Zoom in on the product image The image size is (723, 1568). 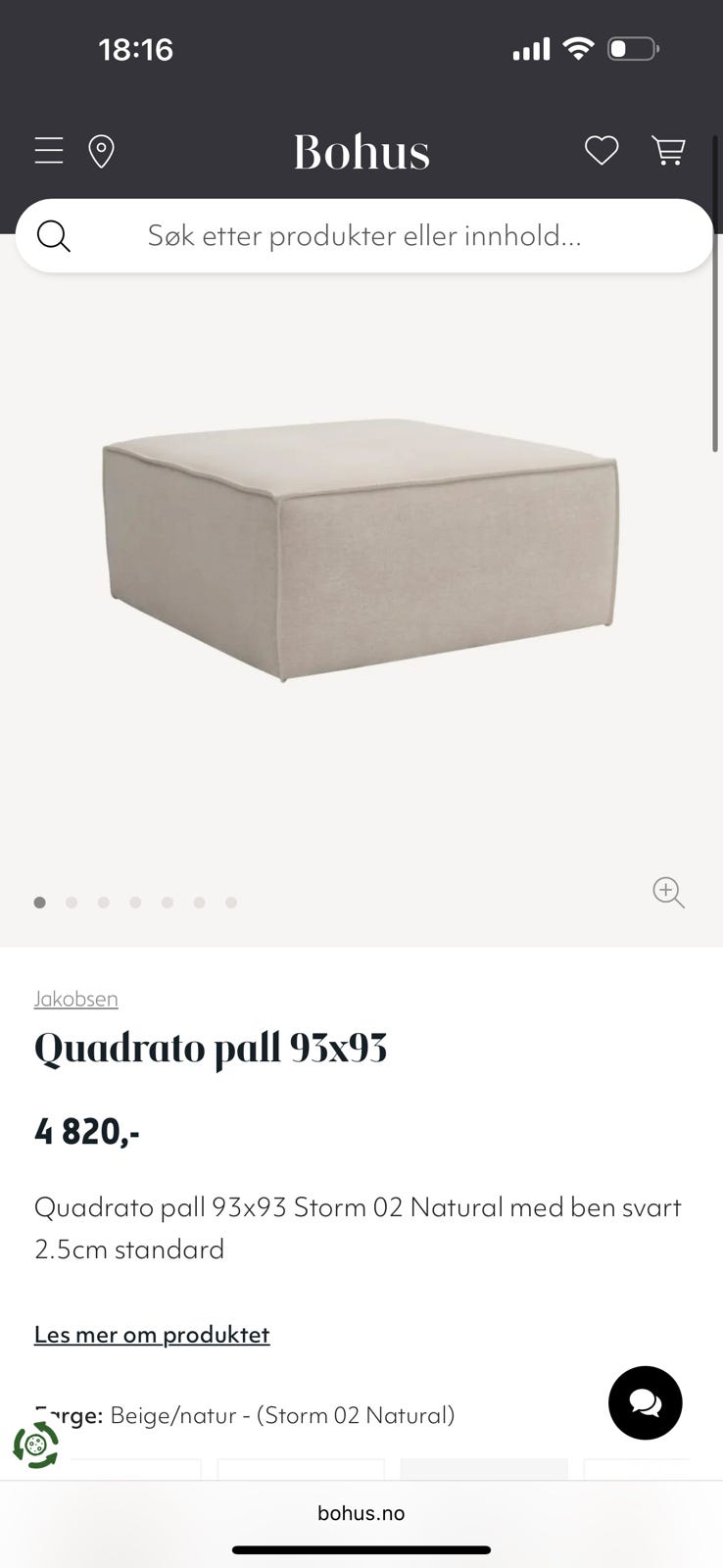668,892
